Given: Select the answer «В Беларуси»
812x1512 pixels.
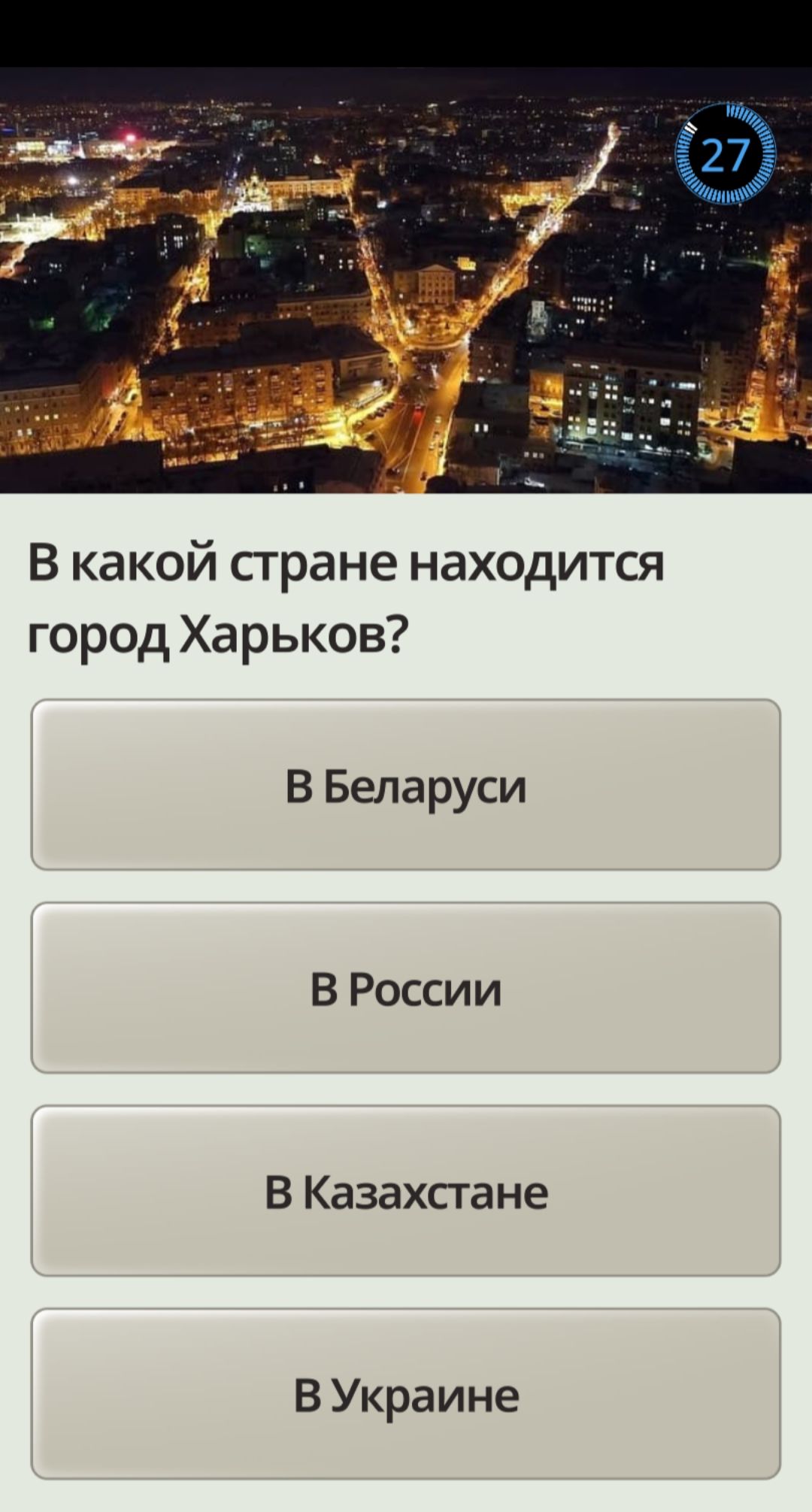Looking at the screenshot, I should [406, 785].
